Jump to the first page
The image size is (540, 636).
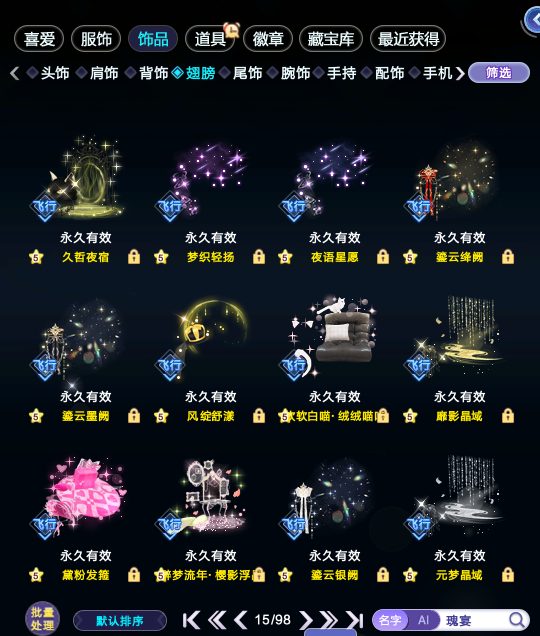pyautogui.click(x=191, y=620)
